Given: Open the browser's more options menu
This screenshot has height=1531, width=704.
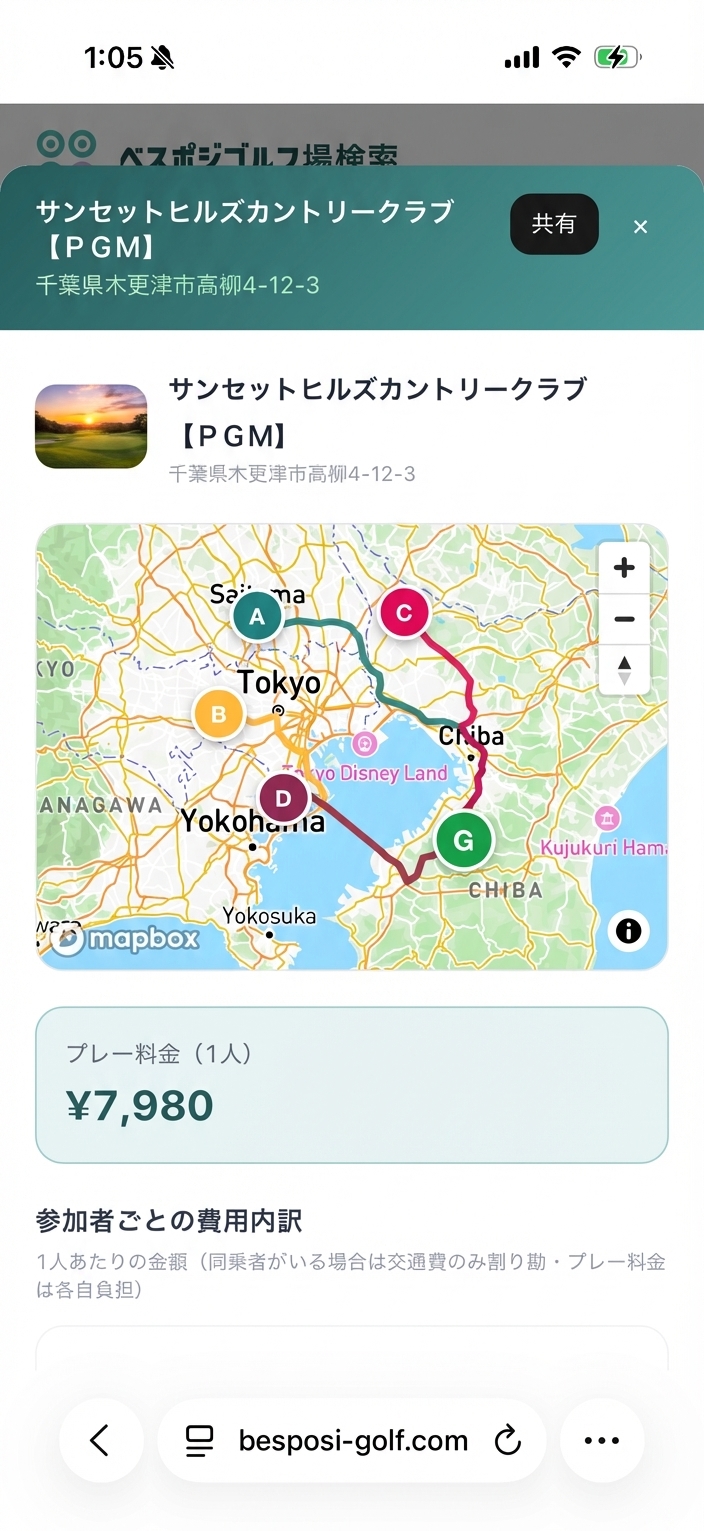Looking at the screenshot, I should (x=602, y=1440).
